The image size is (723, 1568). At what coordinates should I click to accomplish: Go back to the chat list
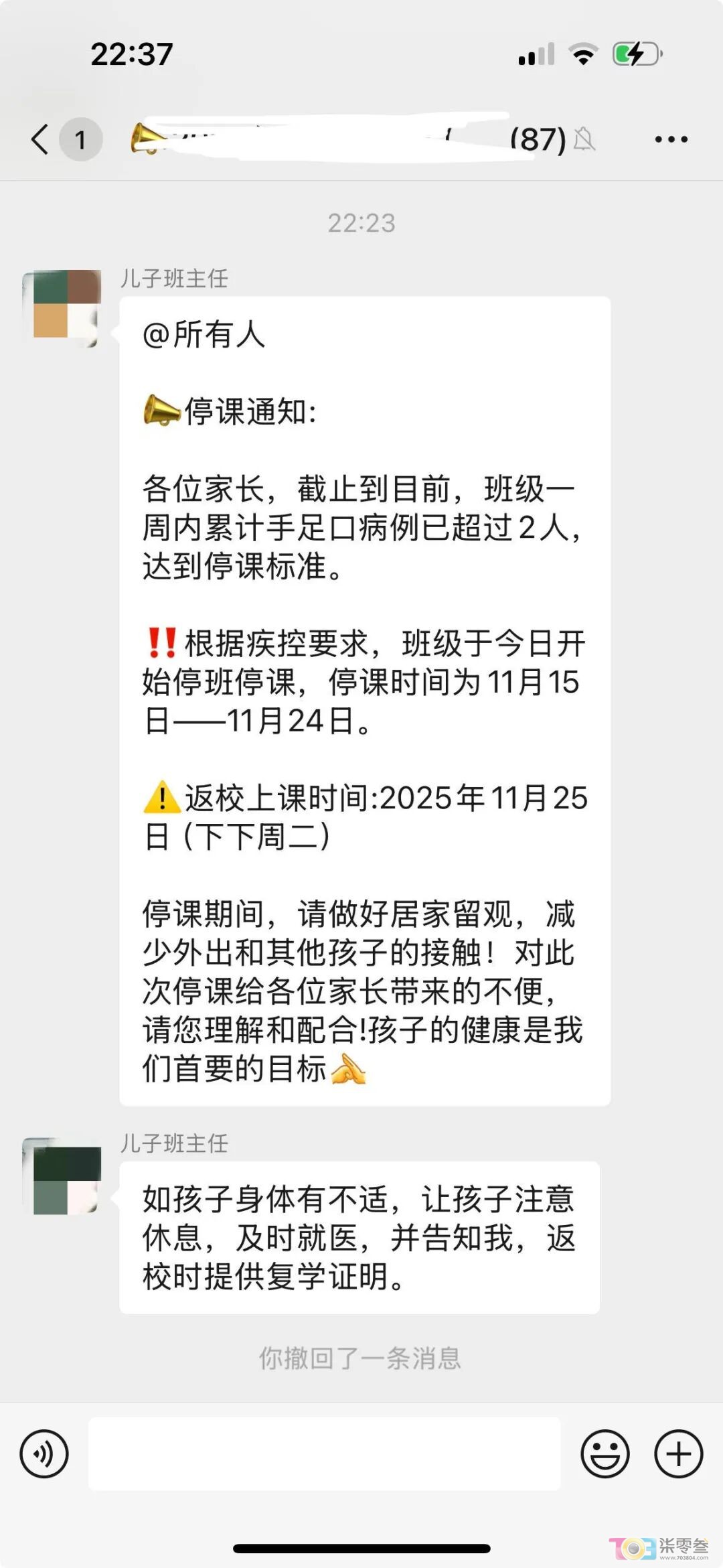[x=40, y=139]
